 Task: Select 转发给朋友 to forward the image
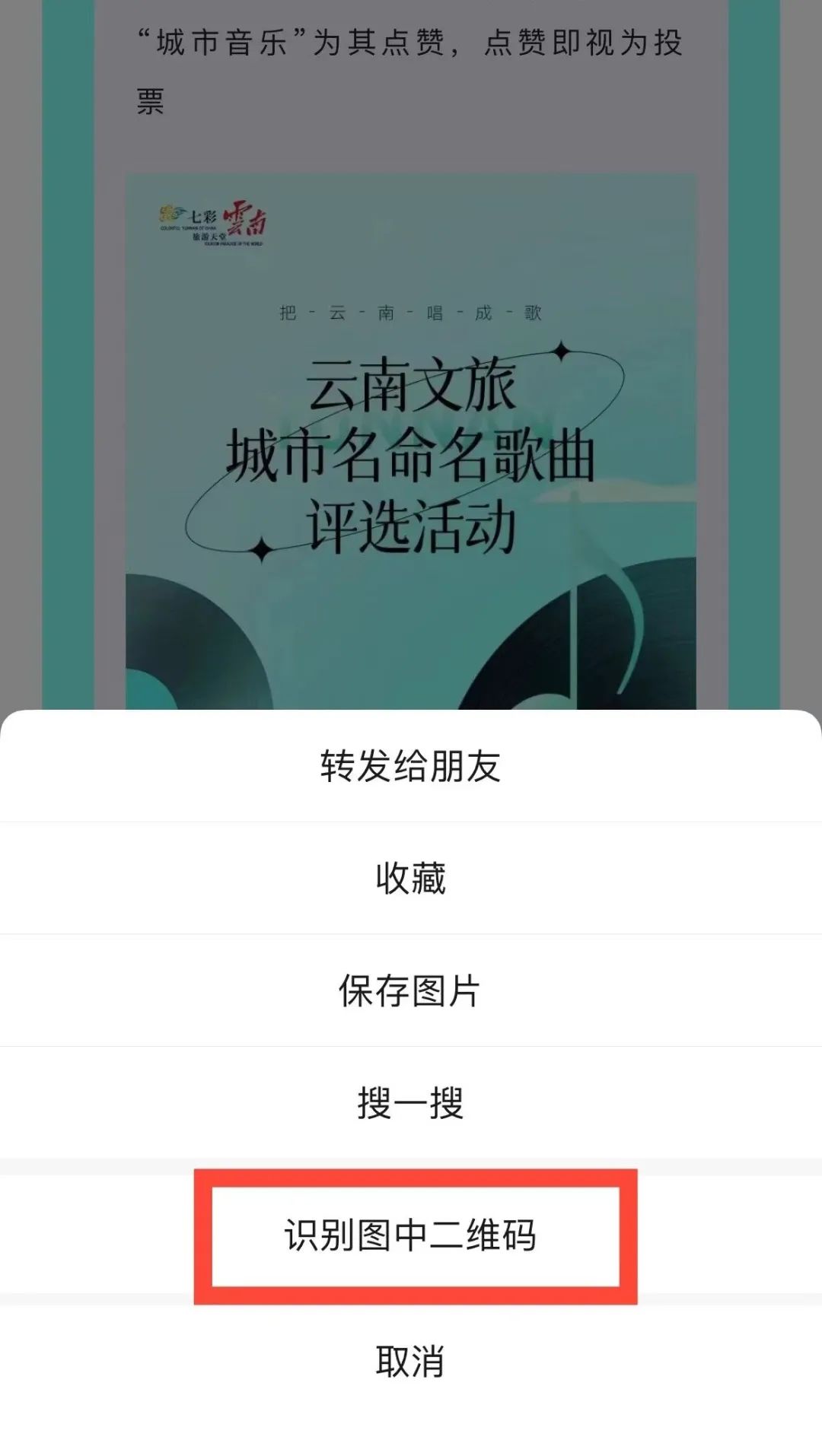(x=411, y=766)
